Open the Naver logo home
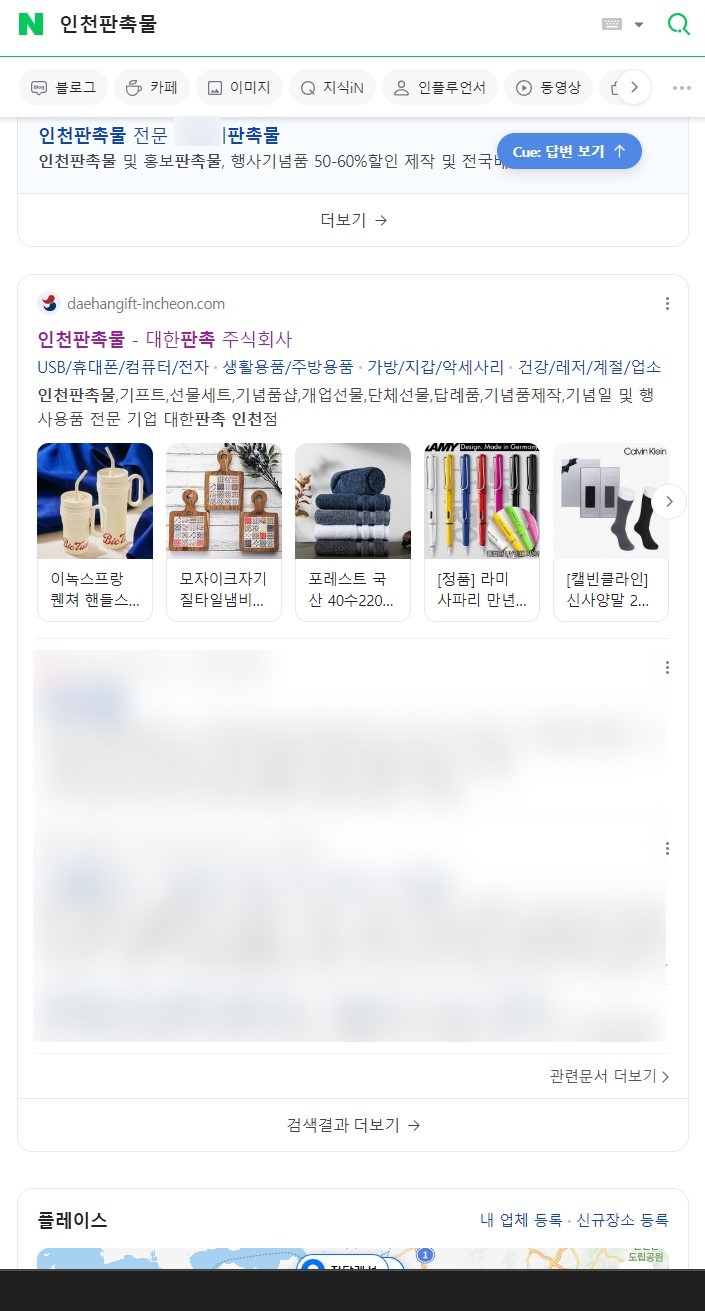Screen dimensions: 705x1311 31,24
